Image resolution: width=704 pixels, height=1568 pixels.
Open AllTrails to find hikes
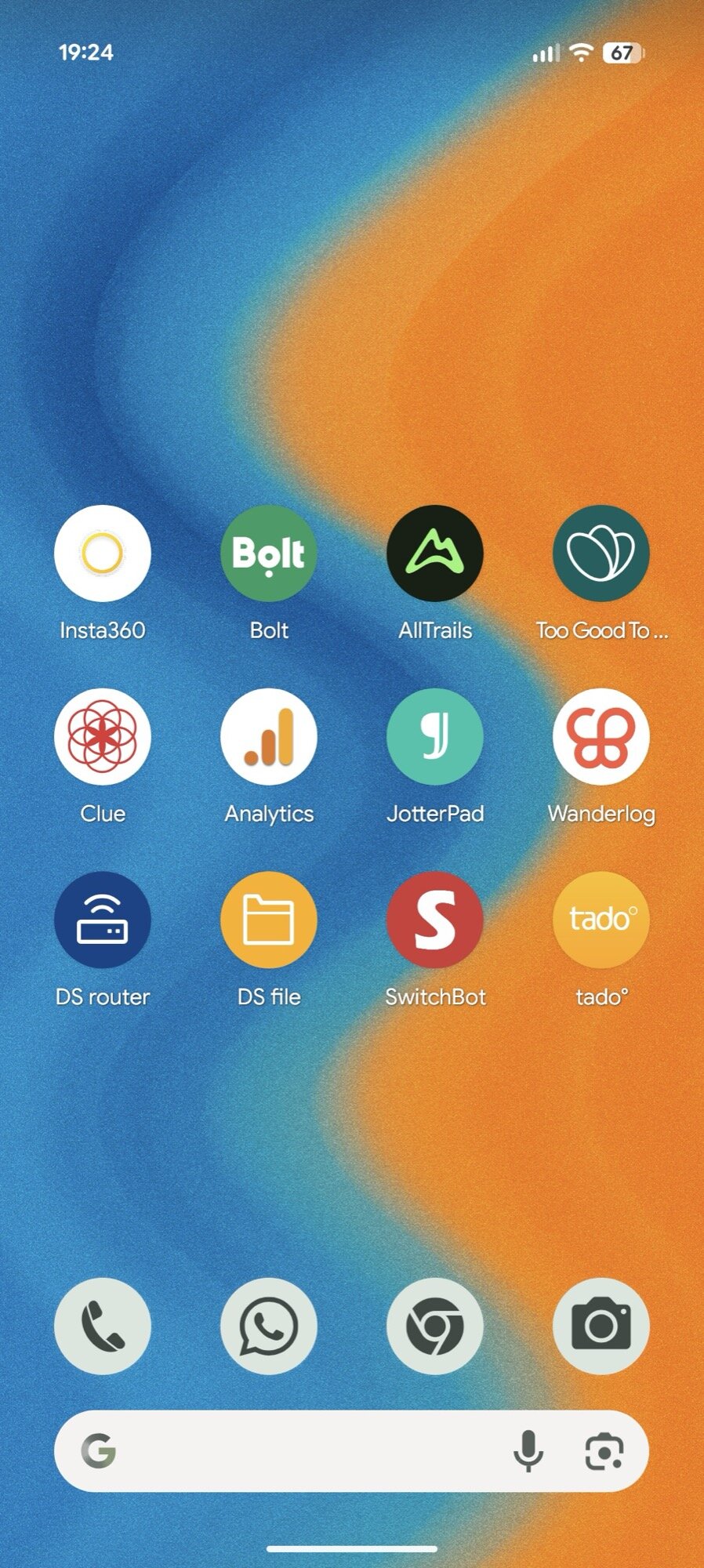pos(435,554)
